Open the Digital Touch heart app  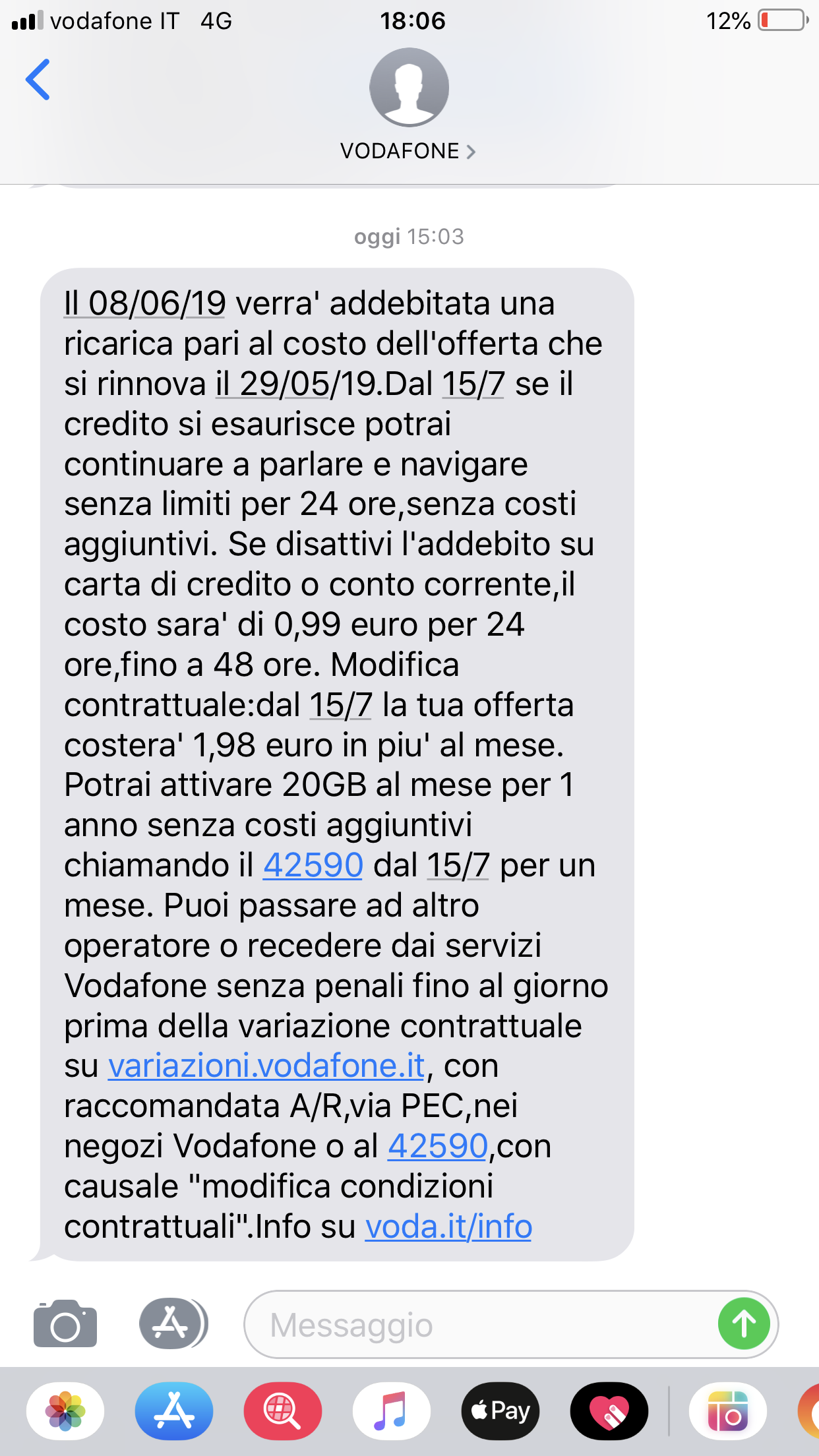tap(609, 1411)
